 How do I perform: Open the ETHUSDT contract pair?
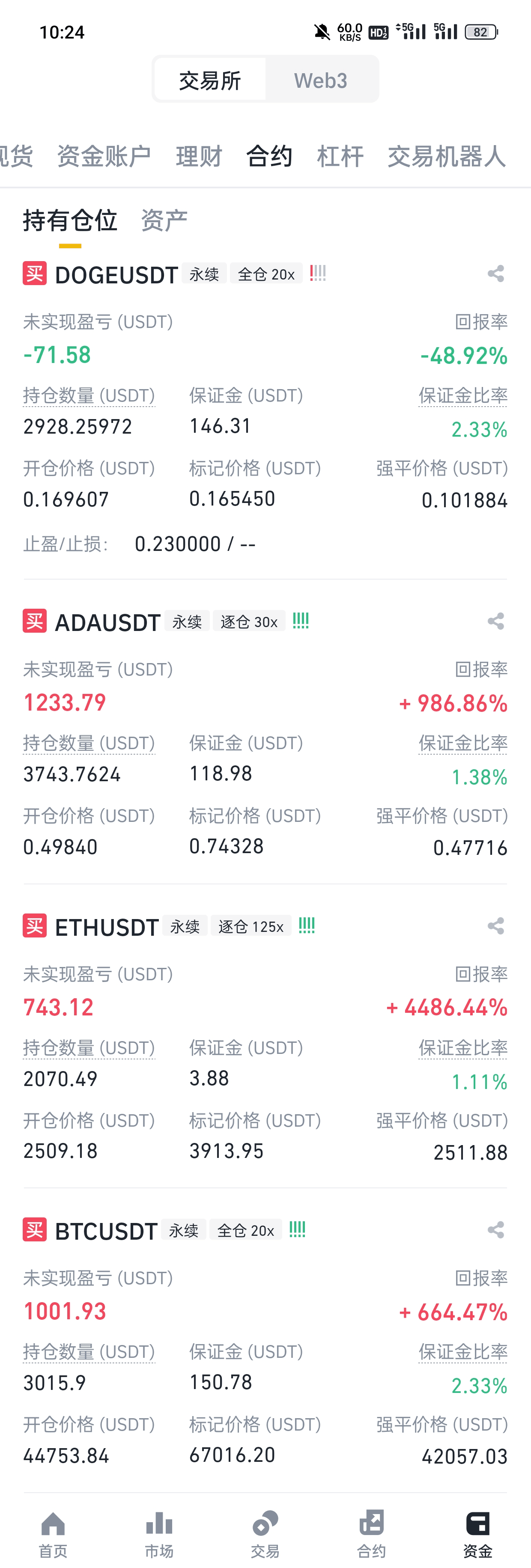[x=107, y=927]
